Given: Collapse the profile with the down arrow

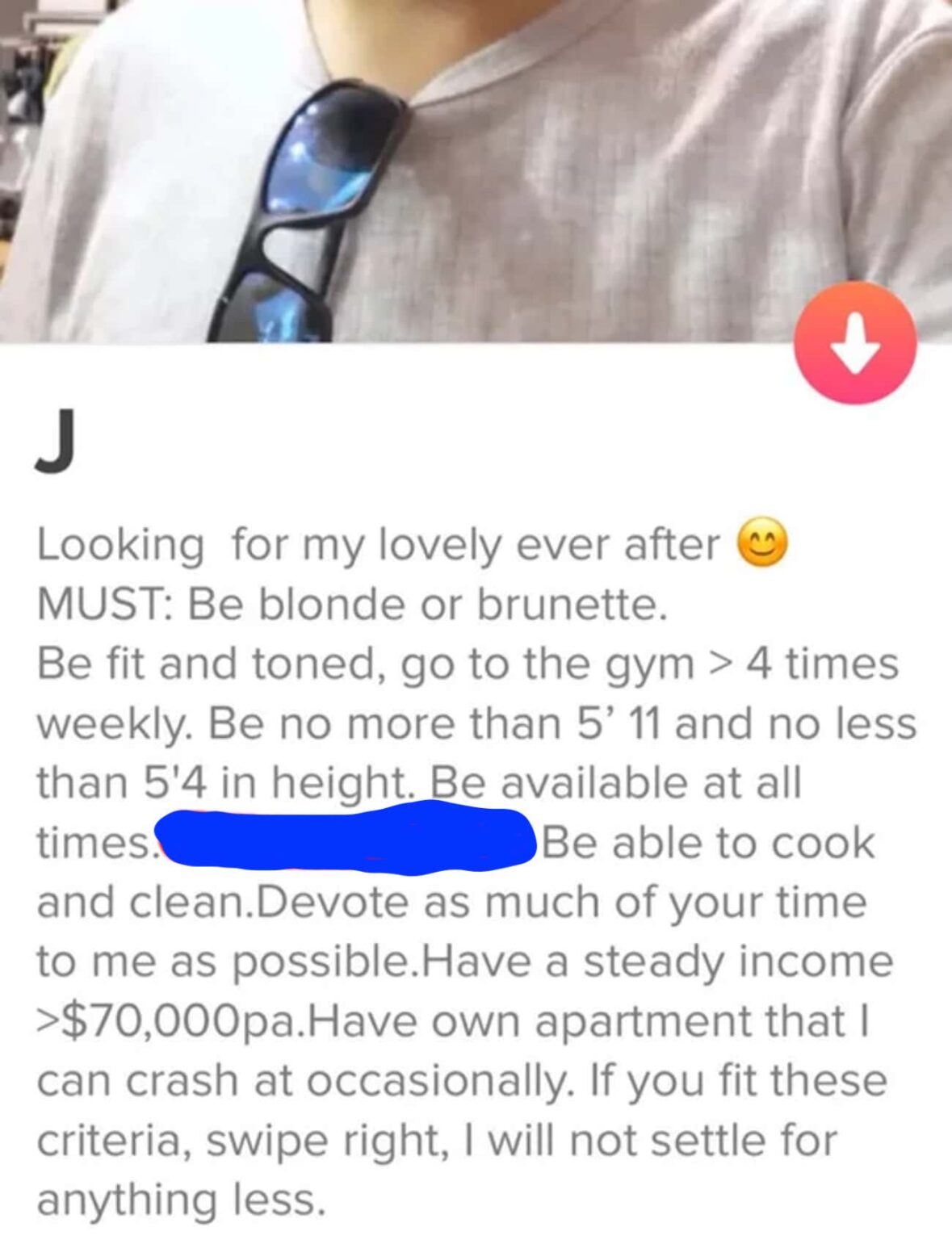Looking at the screenshot, I should click(x=855, y=343).
